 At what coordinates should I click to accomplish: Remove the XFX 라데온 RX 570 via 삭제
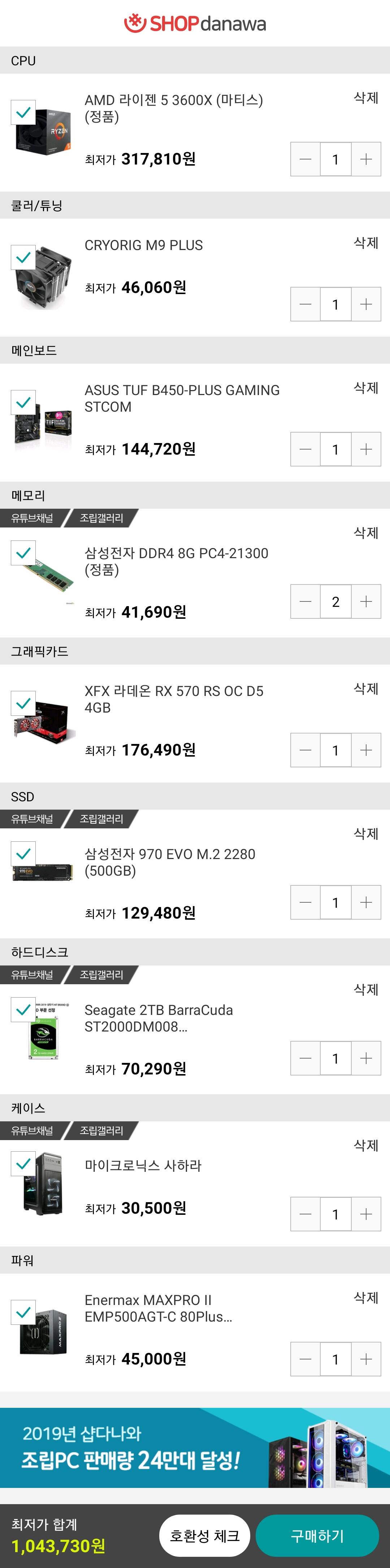tap(365, 688)
